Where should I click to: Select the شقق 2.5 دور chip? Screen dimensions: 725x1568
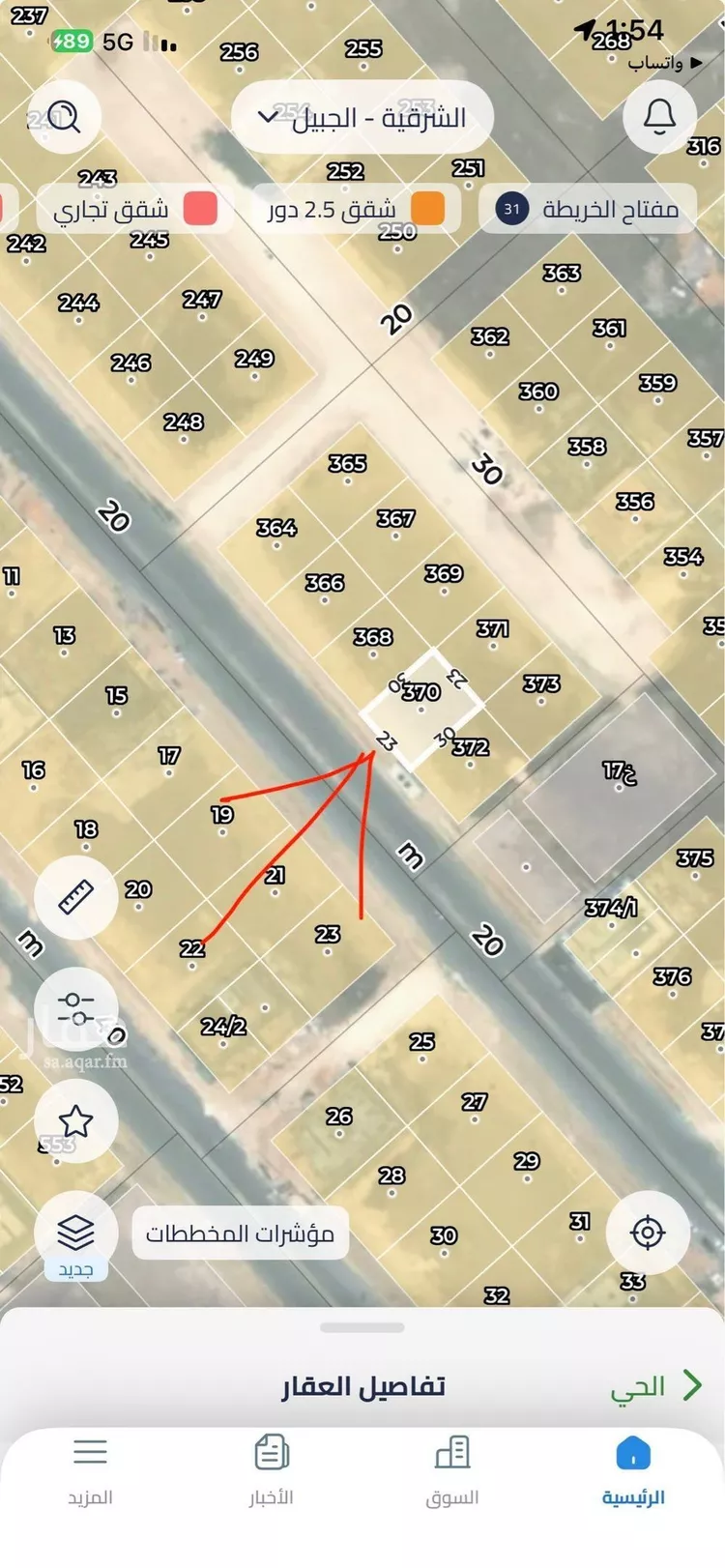[x=357, y=209]
